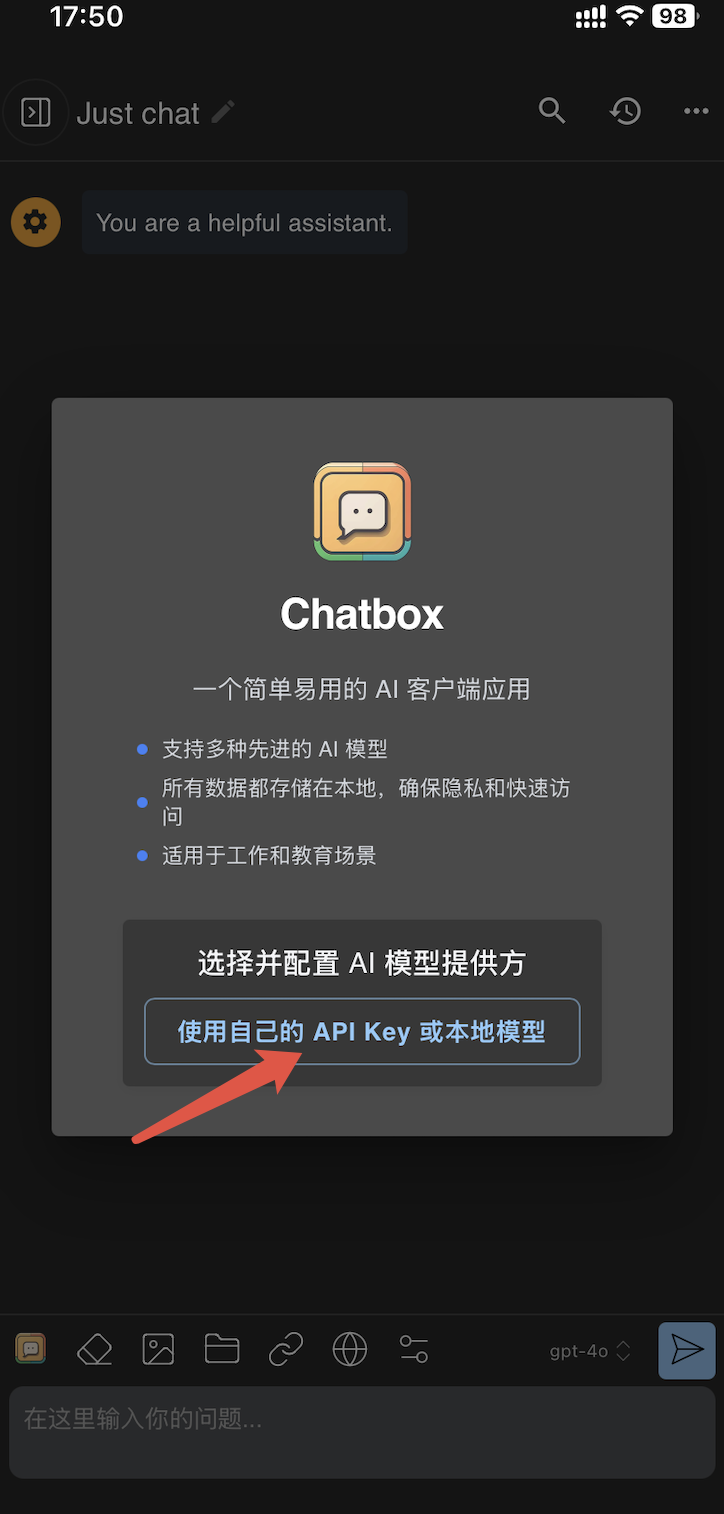Tap 使用自己的 API Key 或本地模型 button

coord(362,1031)
